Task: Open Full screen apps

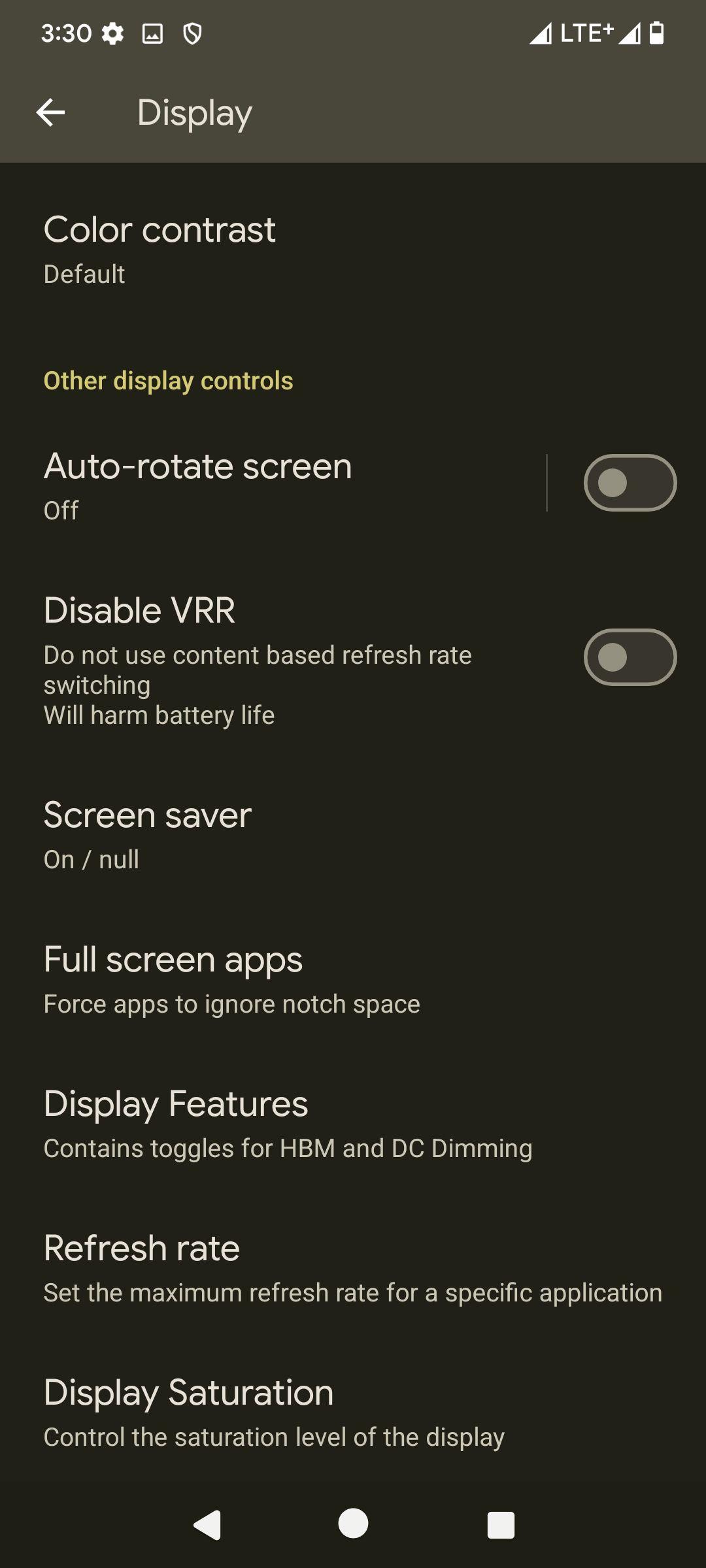Action: (353, 980)
